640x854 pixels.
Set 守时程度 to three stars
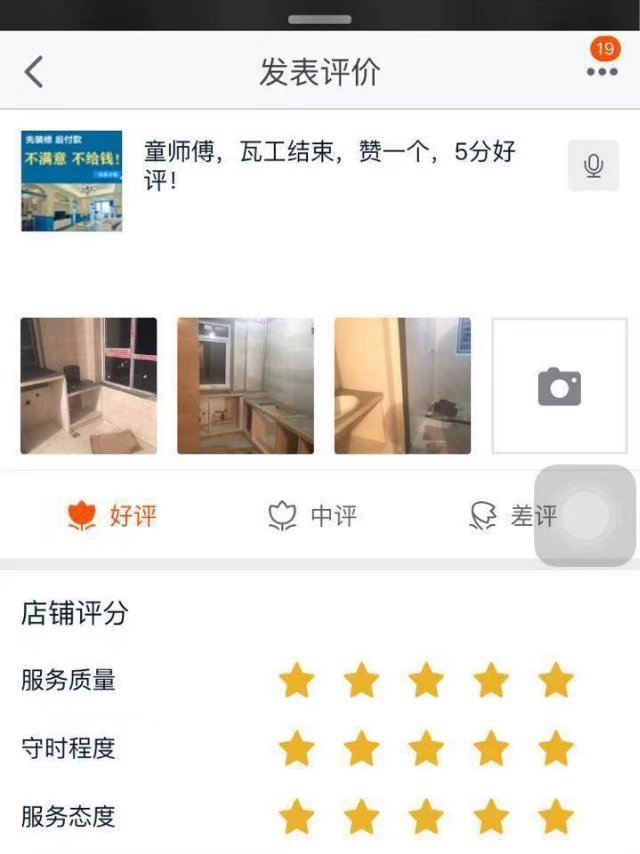[426, 748]
